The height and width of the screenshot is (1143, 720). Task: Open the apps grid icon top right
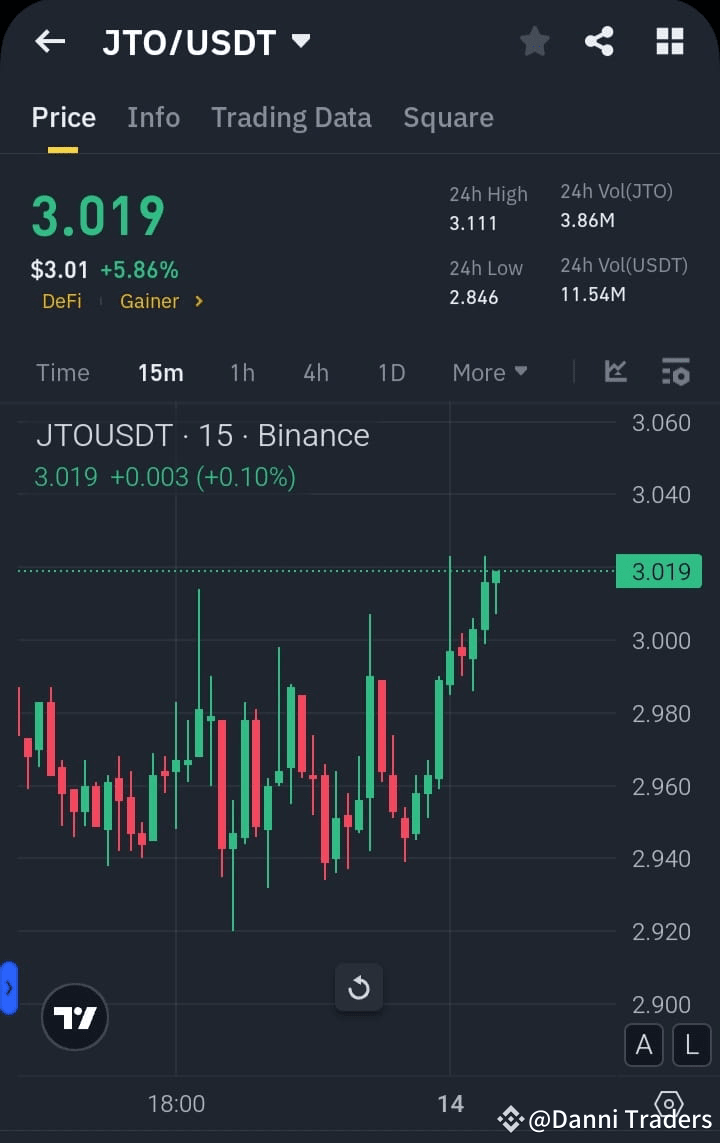[668, 41]
